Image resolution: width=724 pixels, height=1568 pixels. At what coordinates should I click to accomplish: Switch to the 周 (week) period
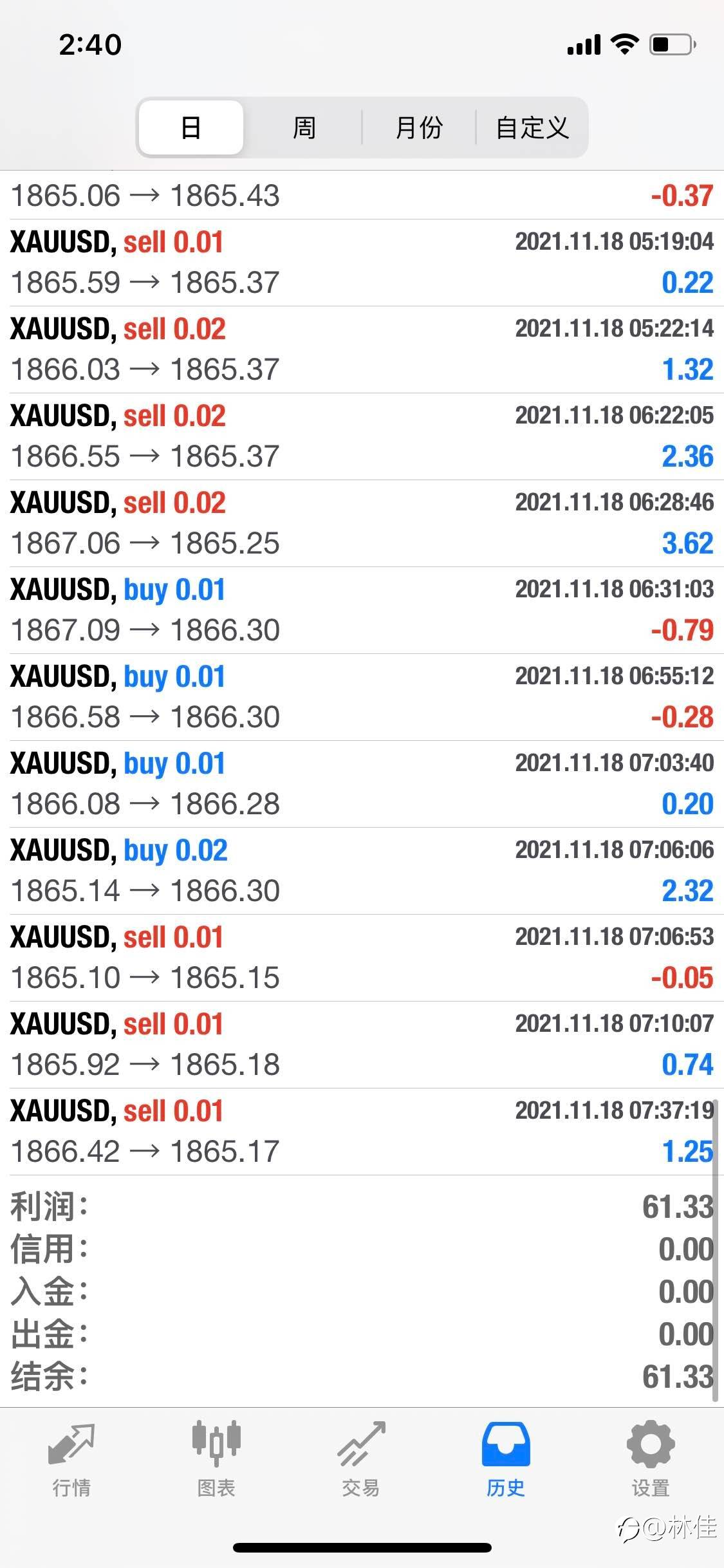(x=304, y=127)
